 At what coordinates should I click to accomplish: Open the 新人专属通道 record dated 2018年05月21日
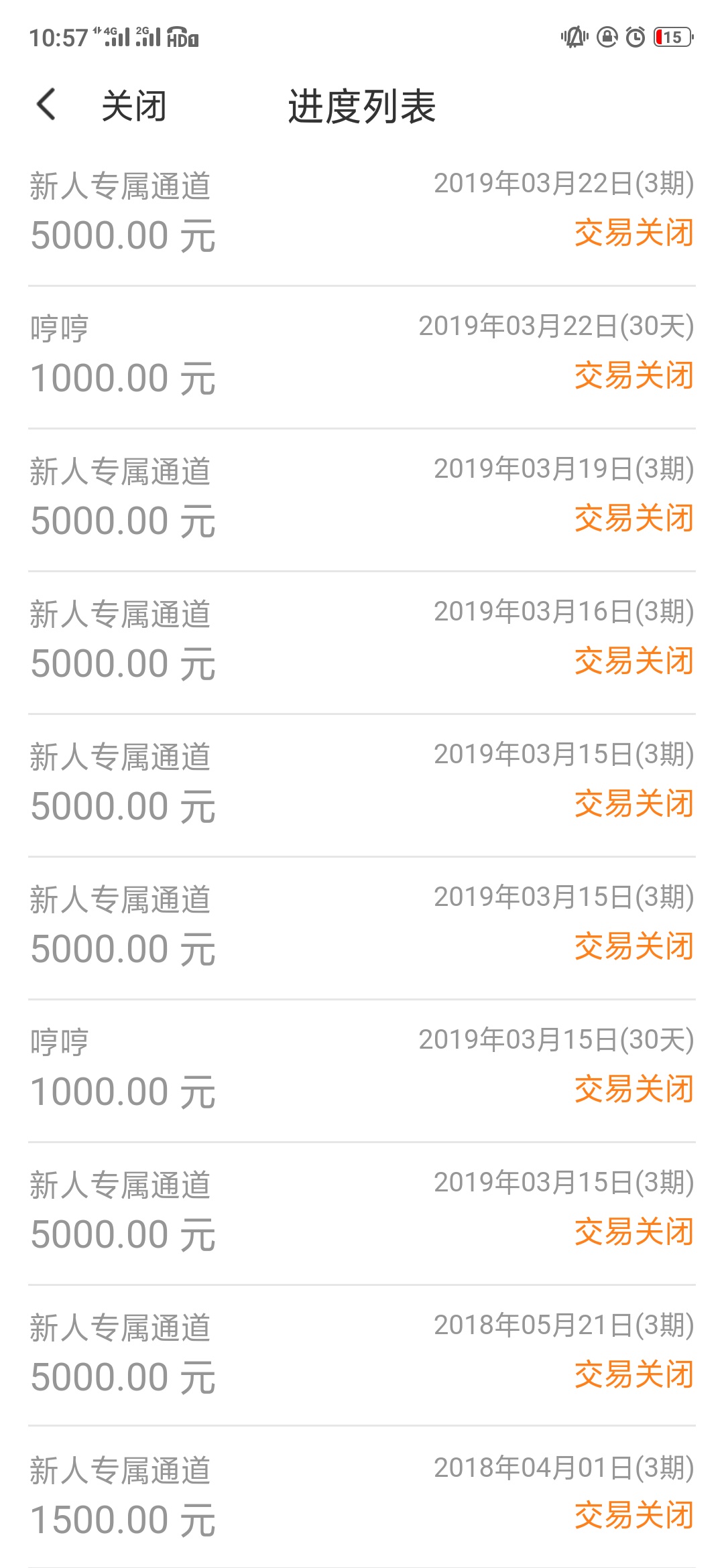click(362, 1356)
